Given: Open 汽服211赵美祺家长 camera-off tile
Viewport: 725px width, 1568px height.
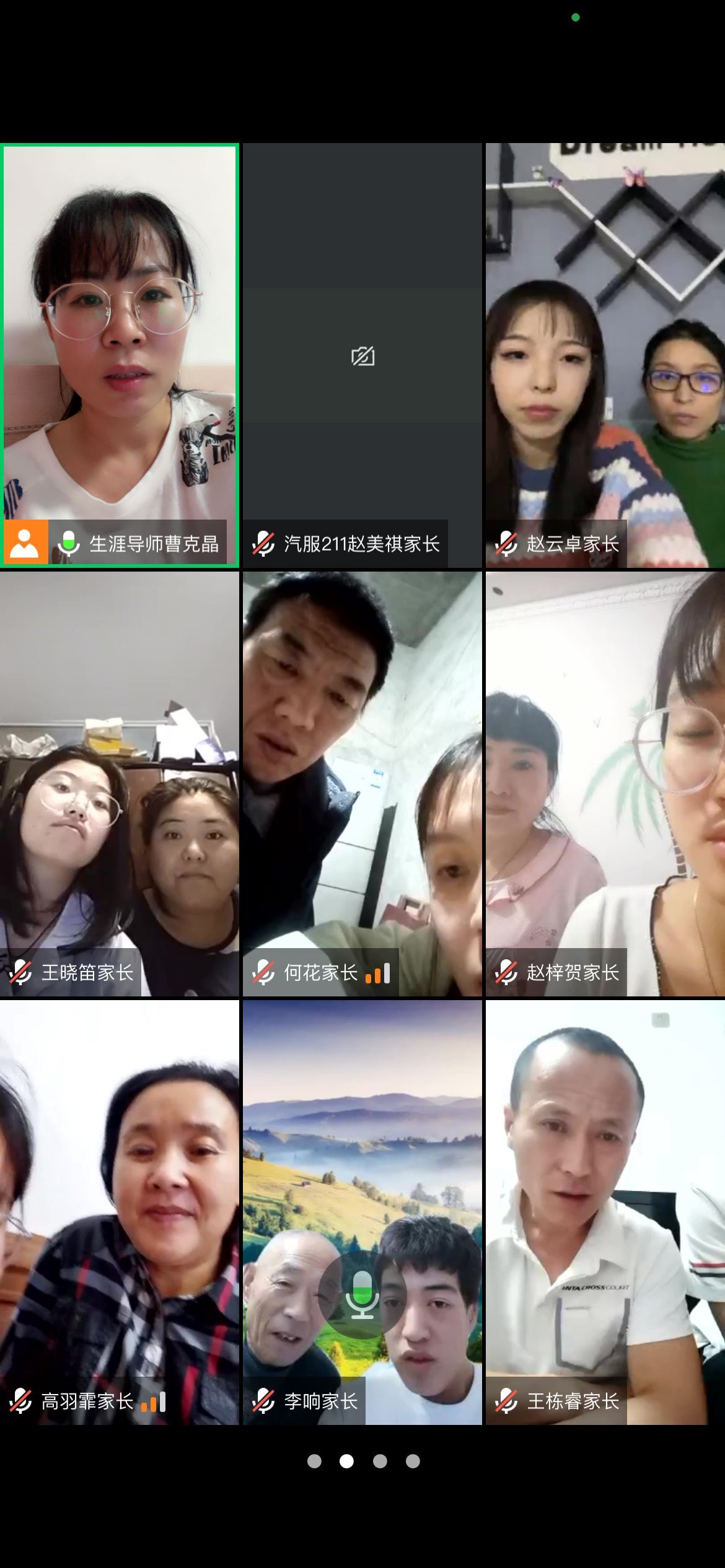Looking at the screenshot, I should (x=362, y=355).
